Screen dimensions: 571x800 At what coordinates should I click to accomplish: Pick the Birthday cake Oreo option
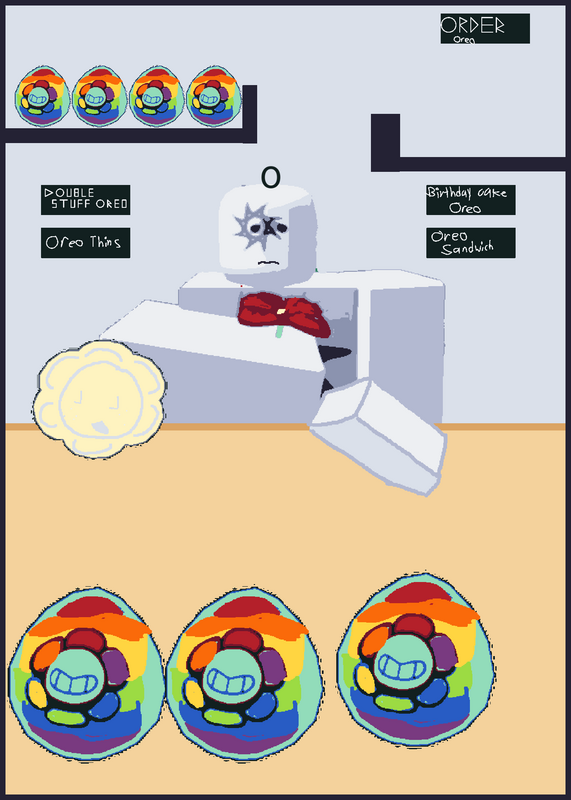tap(470, 199)
